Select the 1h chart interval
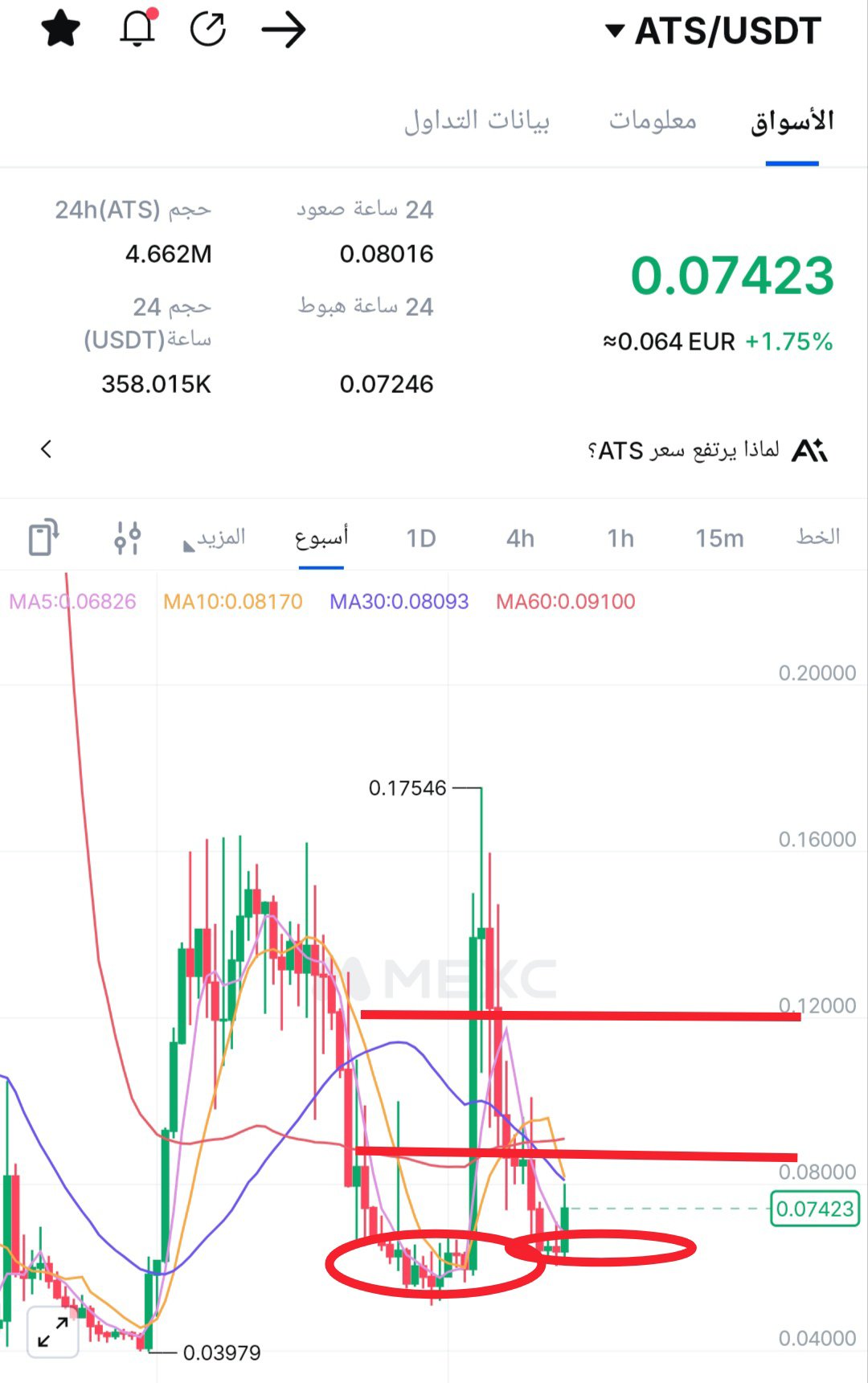 pyautogui.click(x=620, y=538)
